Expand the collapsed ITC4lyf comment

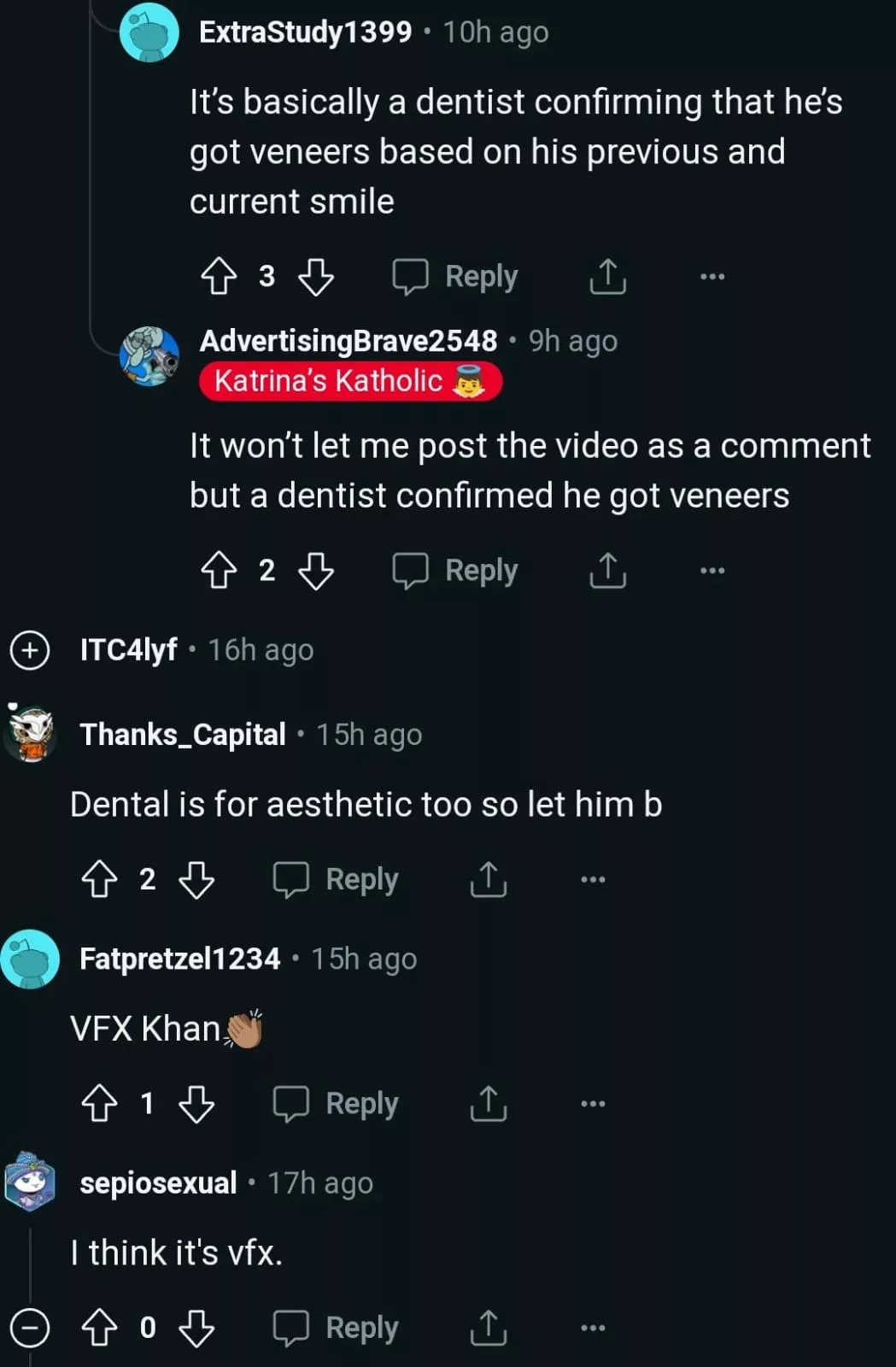[x=30, y=650]
